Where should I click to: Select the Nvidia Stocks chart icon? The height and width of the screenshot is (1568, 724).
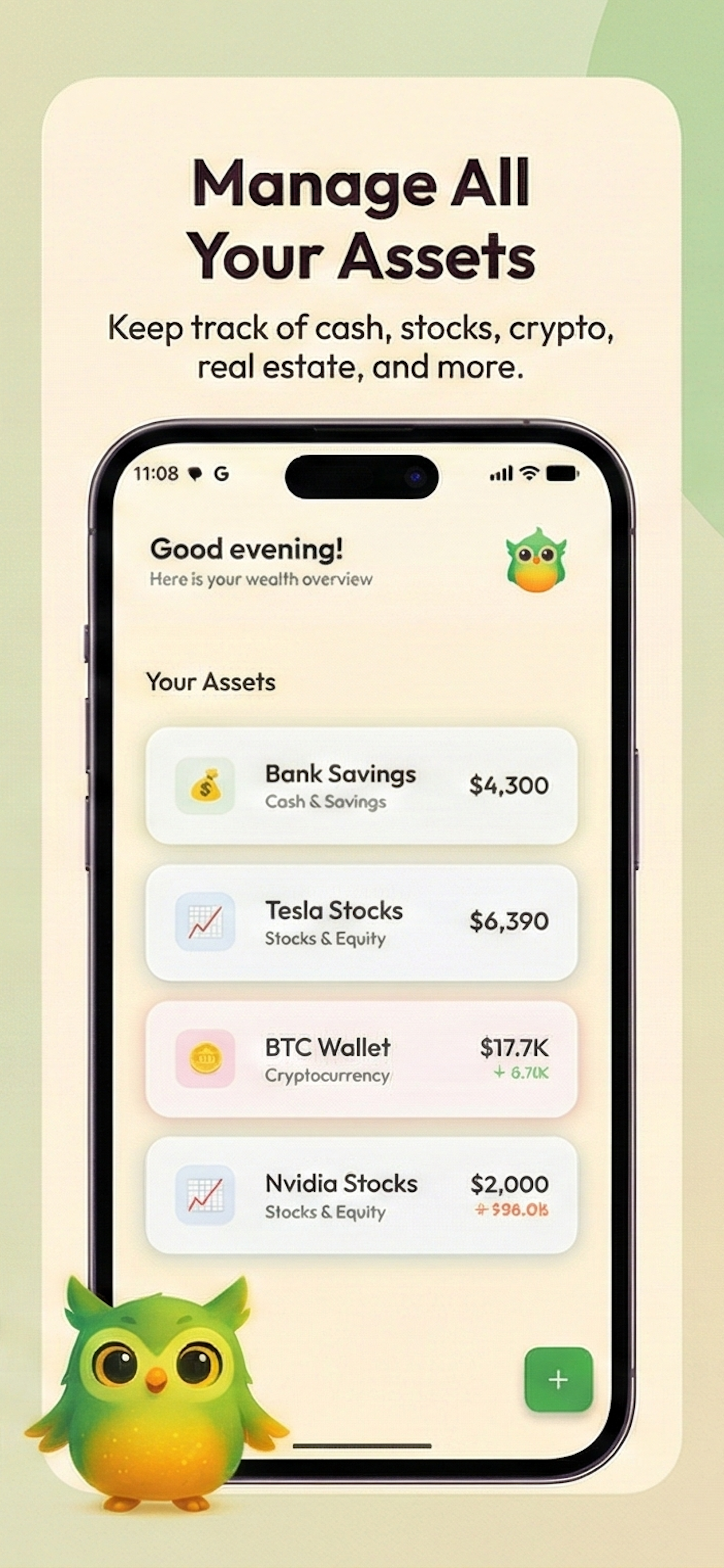click(207, 1195)
